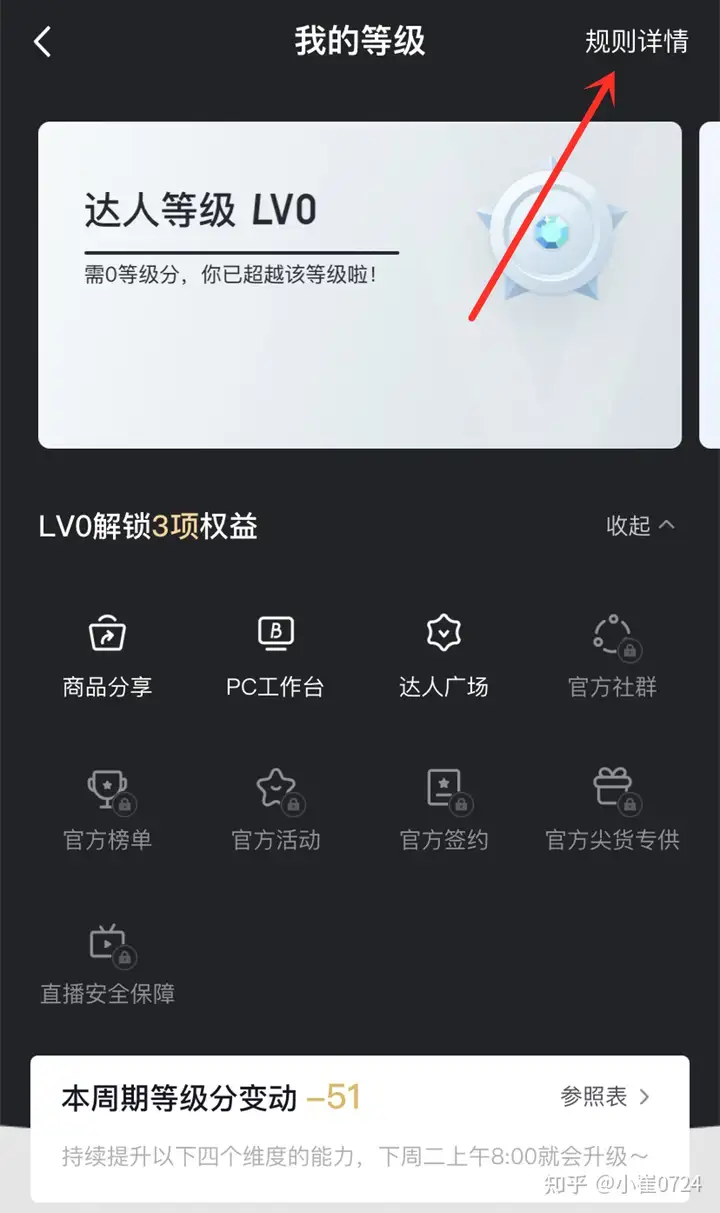Open 商品分享 benefit
720x1213 pixels.
107,655
